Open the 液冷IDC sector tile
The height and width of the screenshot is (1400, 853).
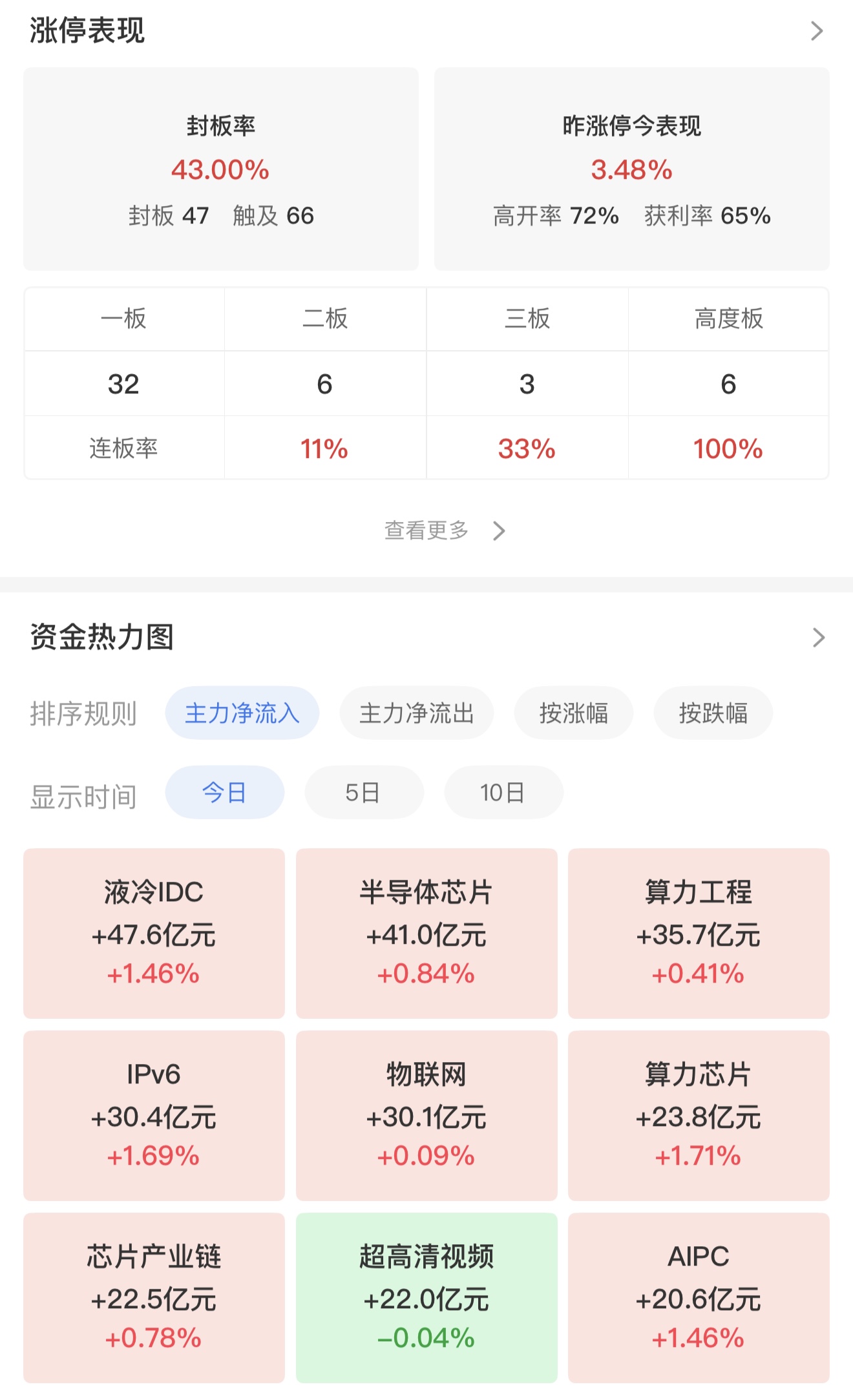click(154, 933)
